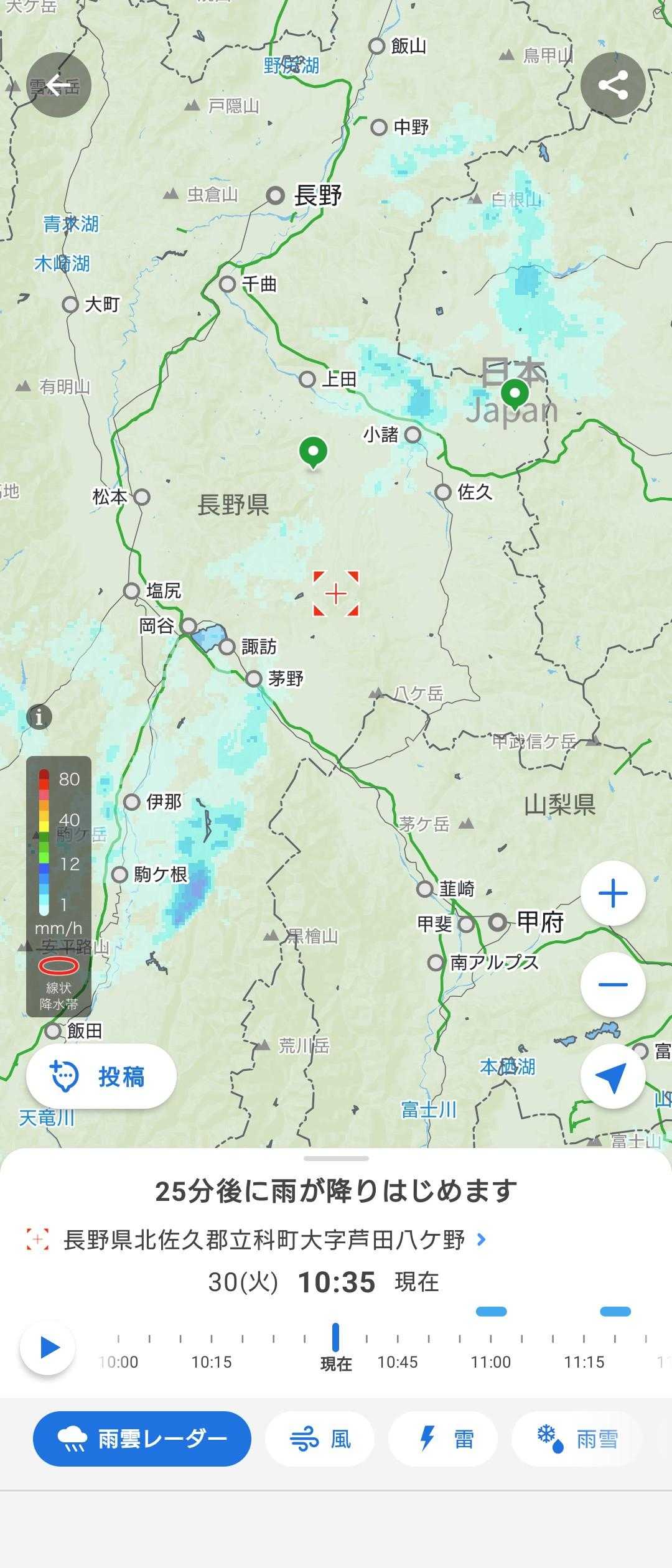
Task: Switch to the 雨雲レーダー tab
Action: tap(142, 1439)
